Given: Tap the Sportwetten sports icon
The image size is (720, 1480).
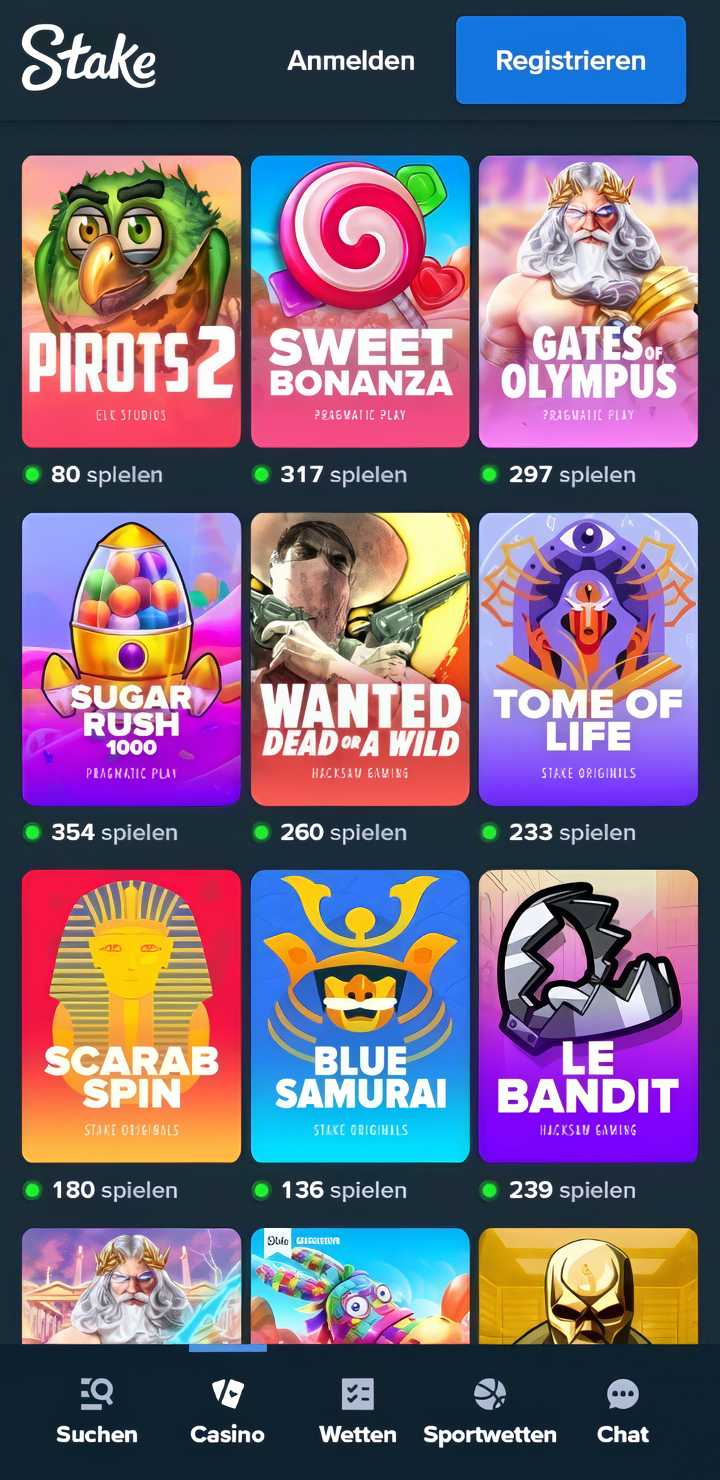Looking at the screenshot, I should 489,1393.
